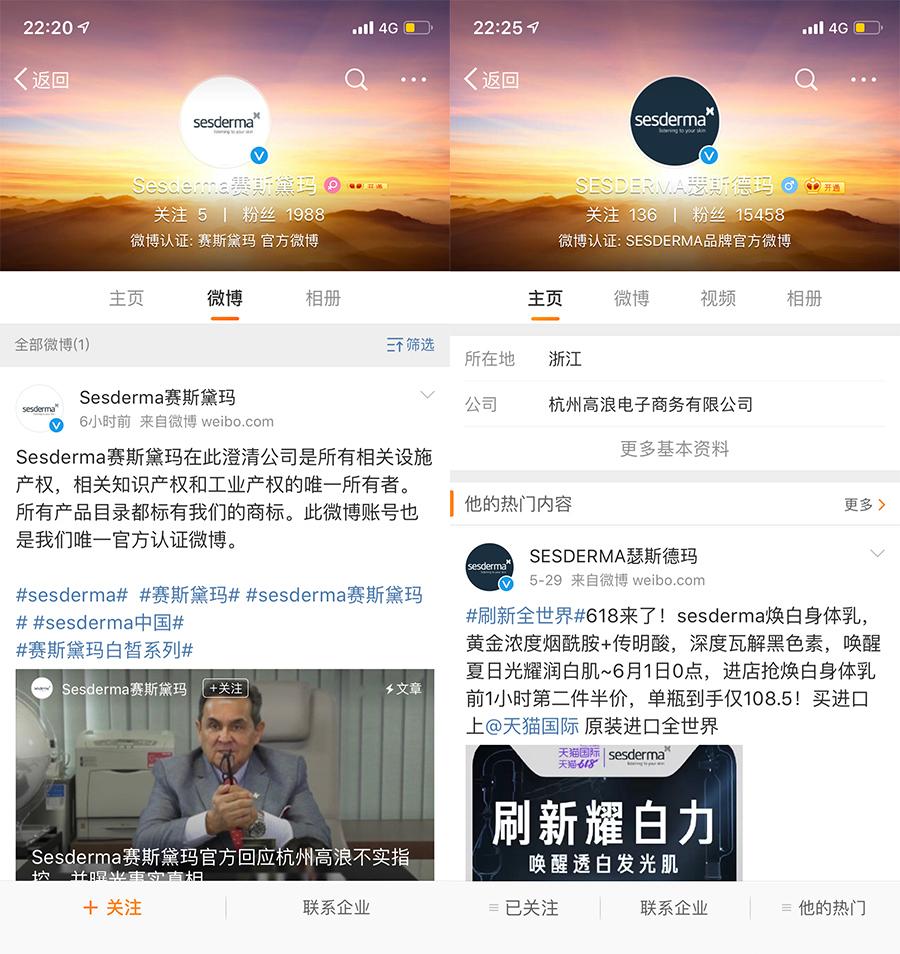Tap the + 关注 follow button
The width and height of the screenshot is (900, 954).
[112, 909]
